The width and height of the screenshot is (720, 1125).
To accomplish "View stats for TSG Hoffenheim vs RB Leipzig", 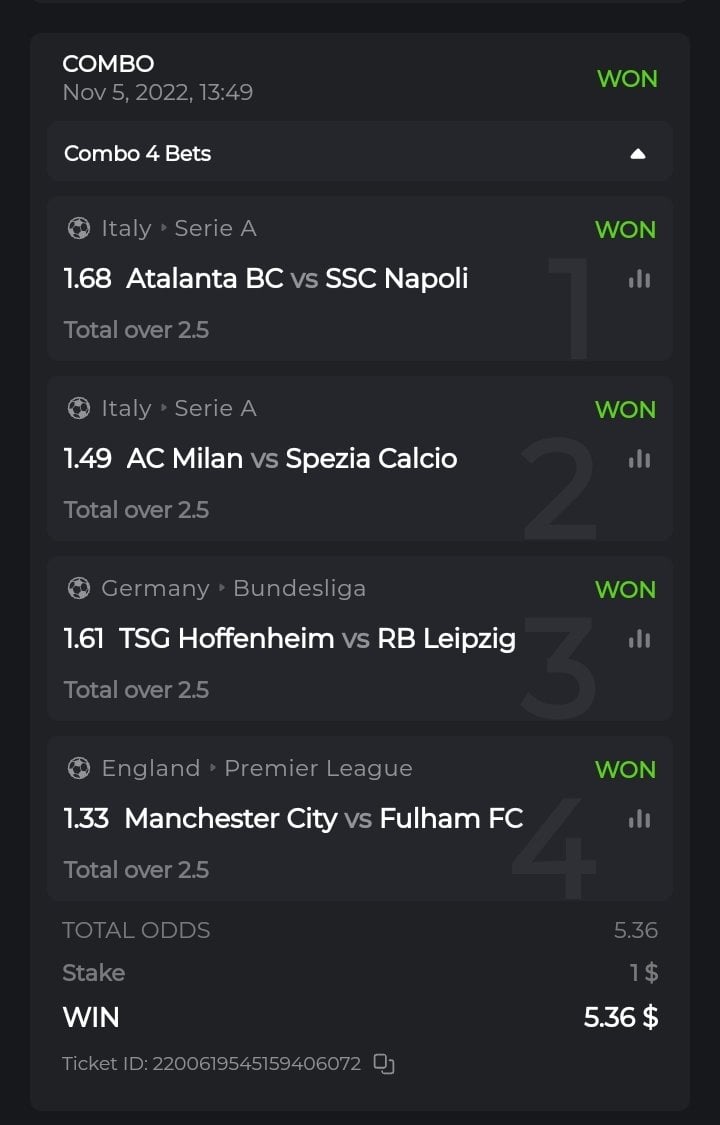I will [639, 639].
